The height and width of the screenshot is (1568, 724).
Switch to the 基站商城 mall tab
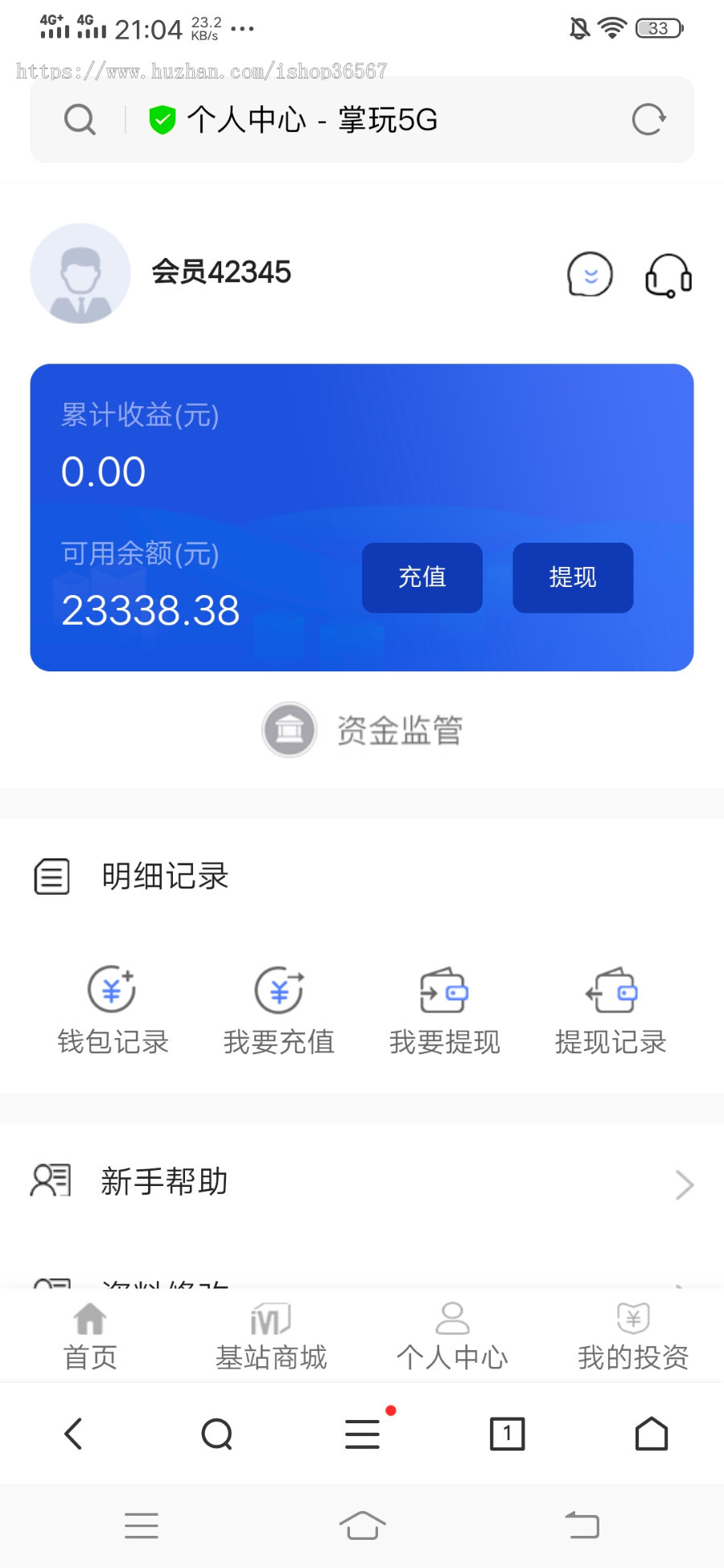point(270,1335)
